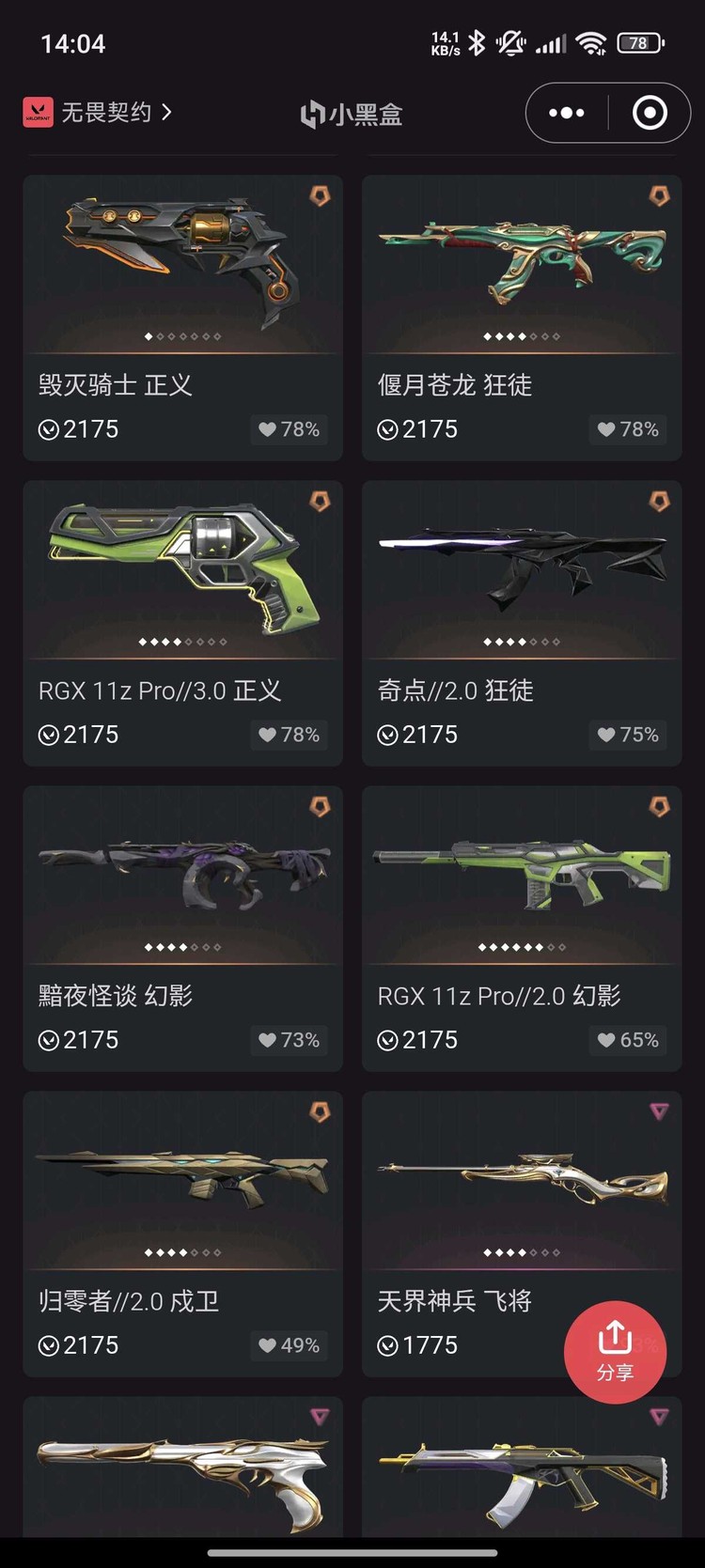The width and height of the screenshot is (705, 1568).
Task: Open the 无畏契约 game selector
Action: pos(98,113)
